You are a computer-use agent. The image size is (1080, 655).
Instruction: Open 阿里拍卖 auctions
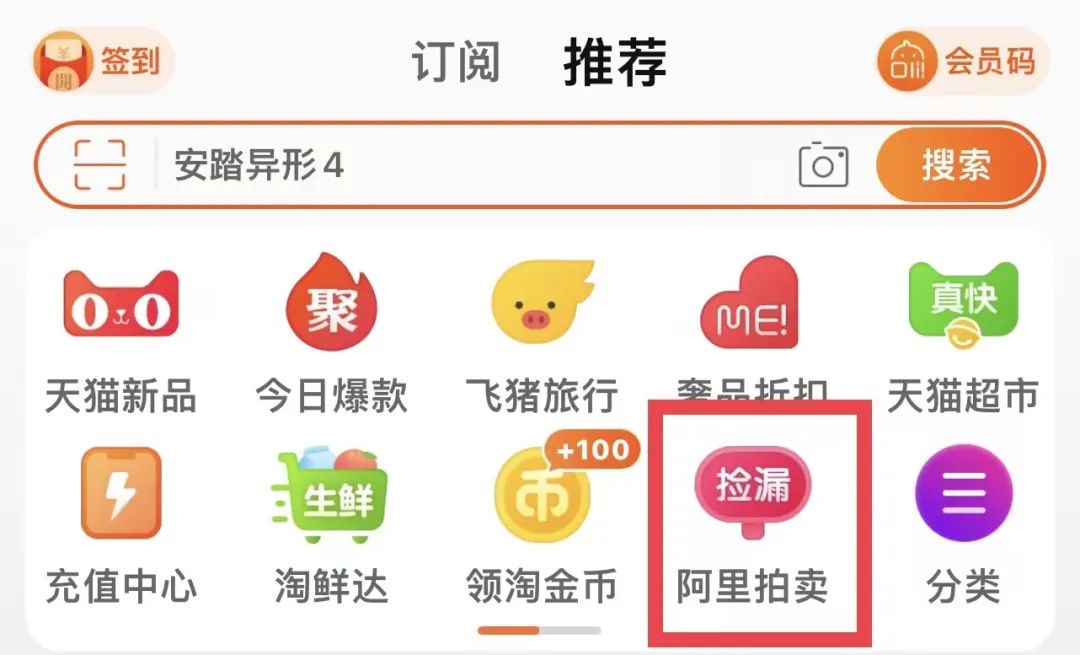point(752,525)
